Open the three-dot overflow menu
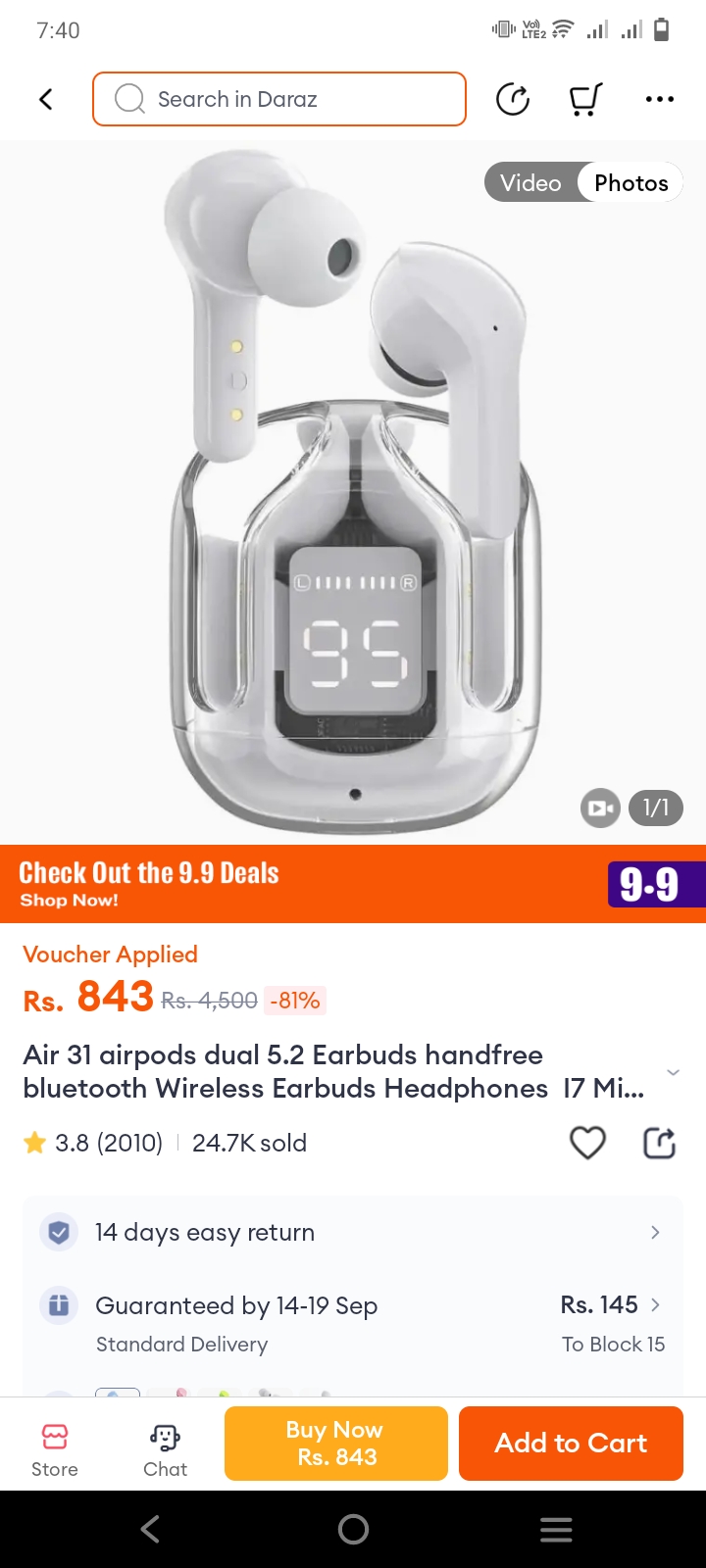706x1568 pixels. pyautogui.click(x=659, y=99)
